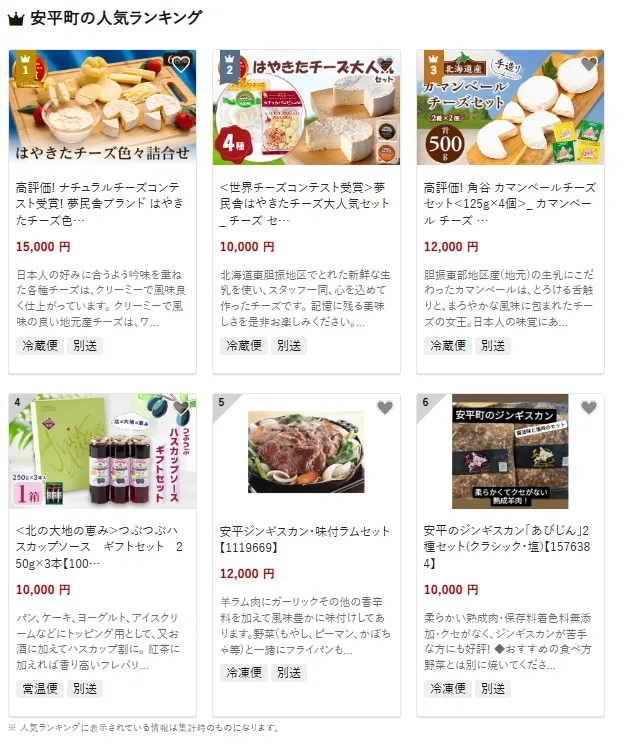The image size is (640, 744).
Task: Favorite the rank 4 haskap sauce set
Action: (x=181, y=408)
